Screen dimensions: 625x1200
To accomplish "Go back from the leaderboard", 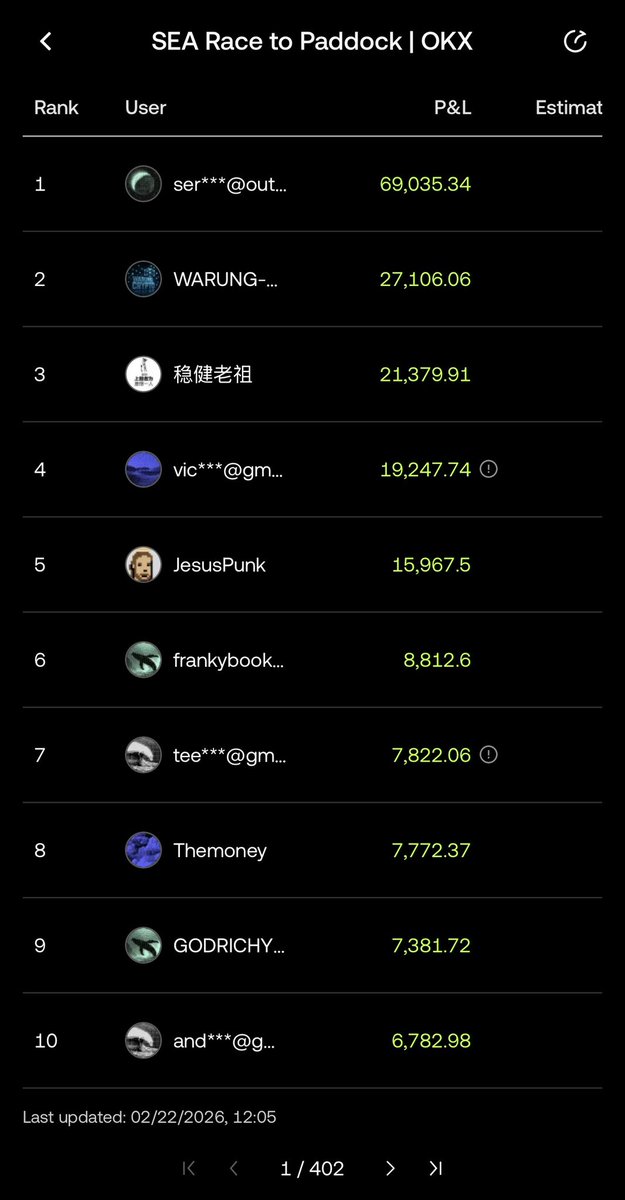I will click(45, 42).
